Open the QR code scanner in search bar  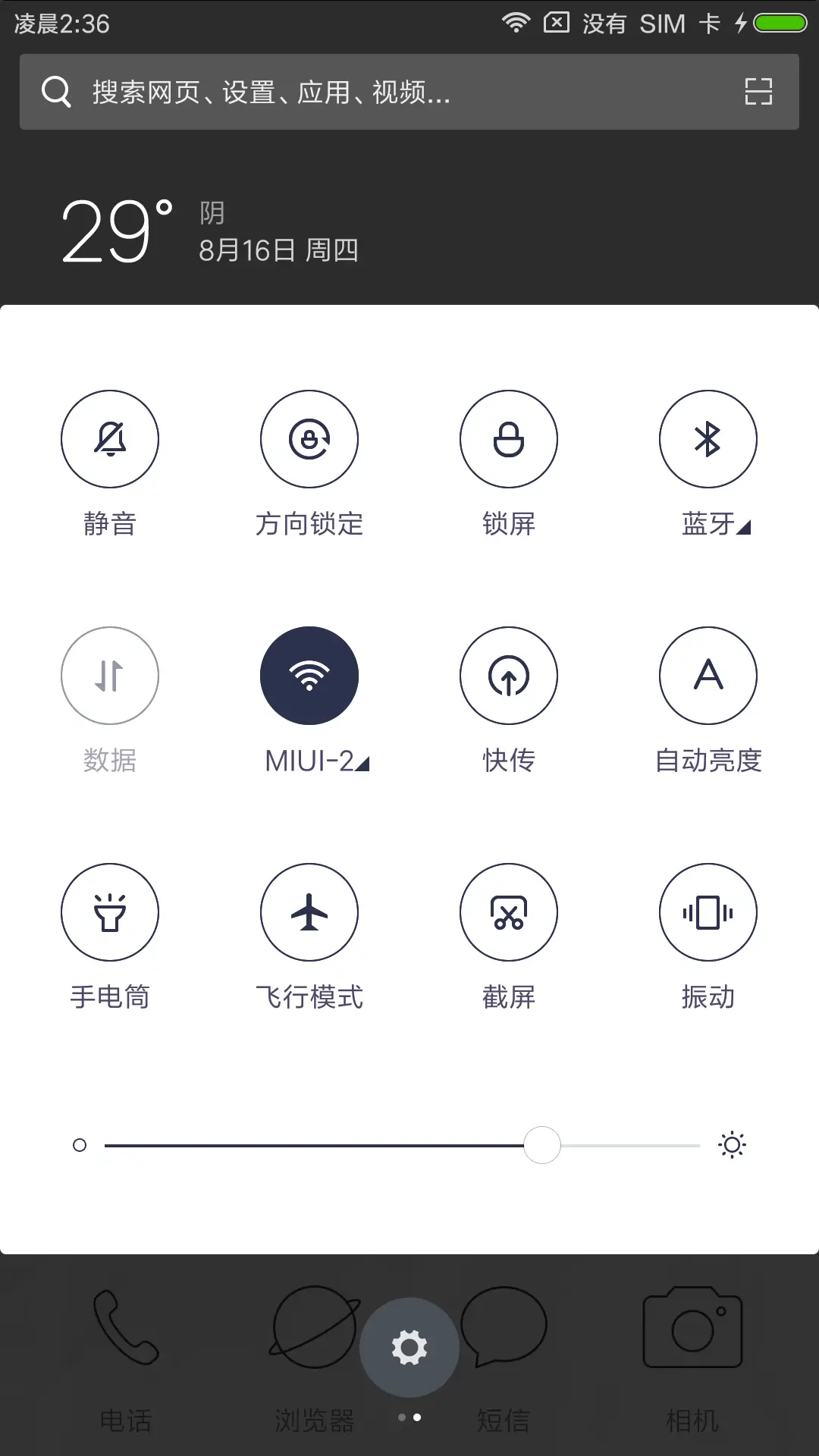[x=756, y=91]
